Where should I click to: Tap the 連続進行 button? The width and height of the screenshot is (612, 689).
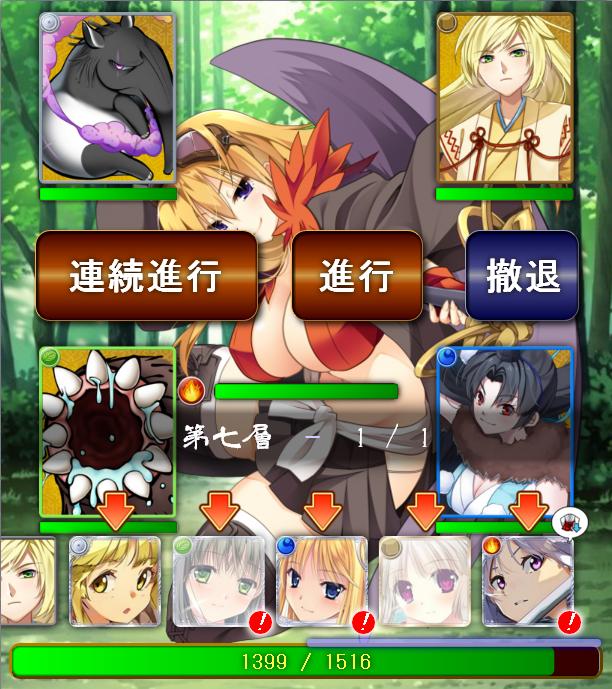point(146,276)
